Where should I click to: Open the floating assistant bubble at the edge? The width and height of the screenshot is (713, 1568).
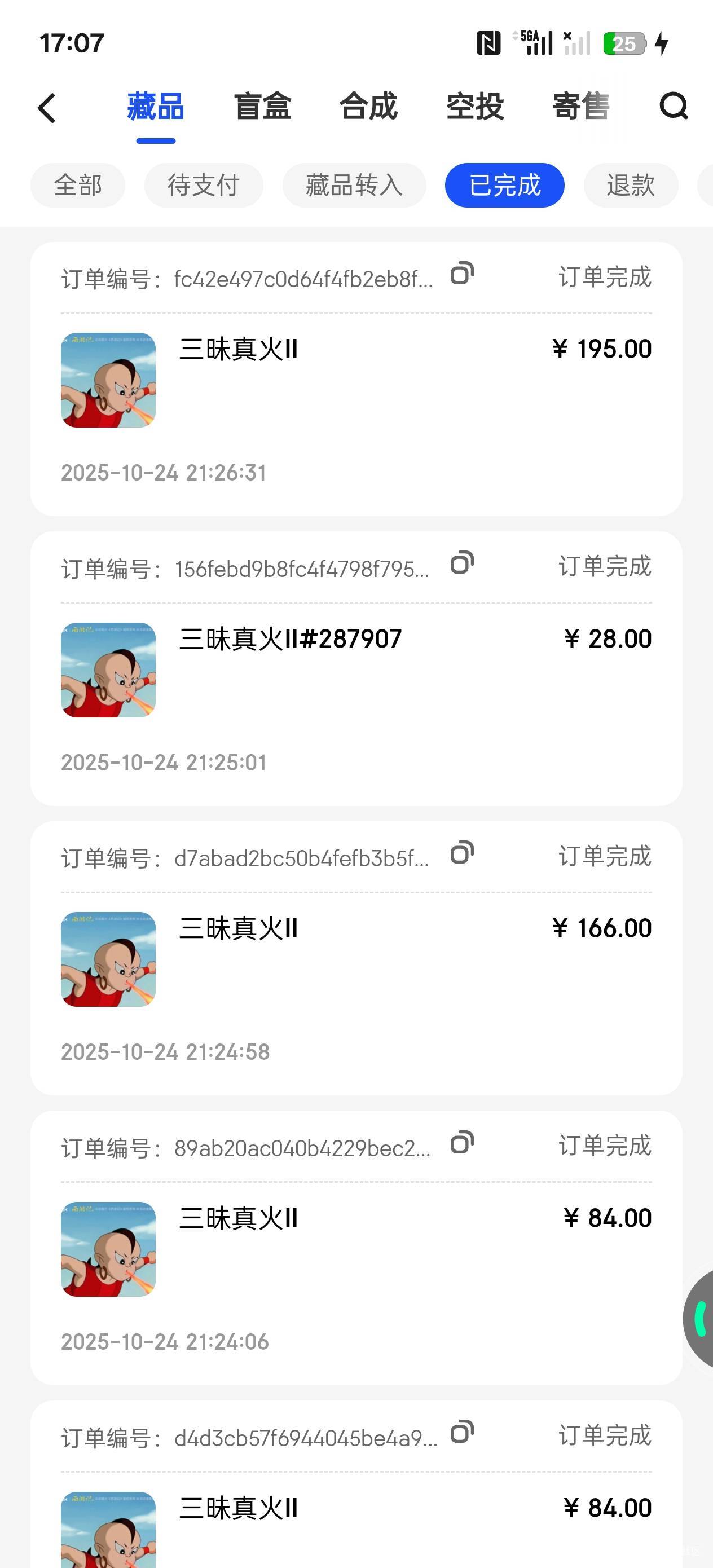700,1319
